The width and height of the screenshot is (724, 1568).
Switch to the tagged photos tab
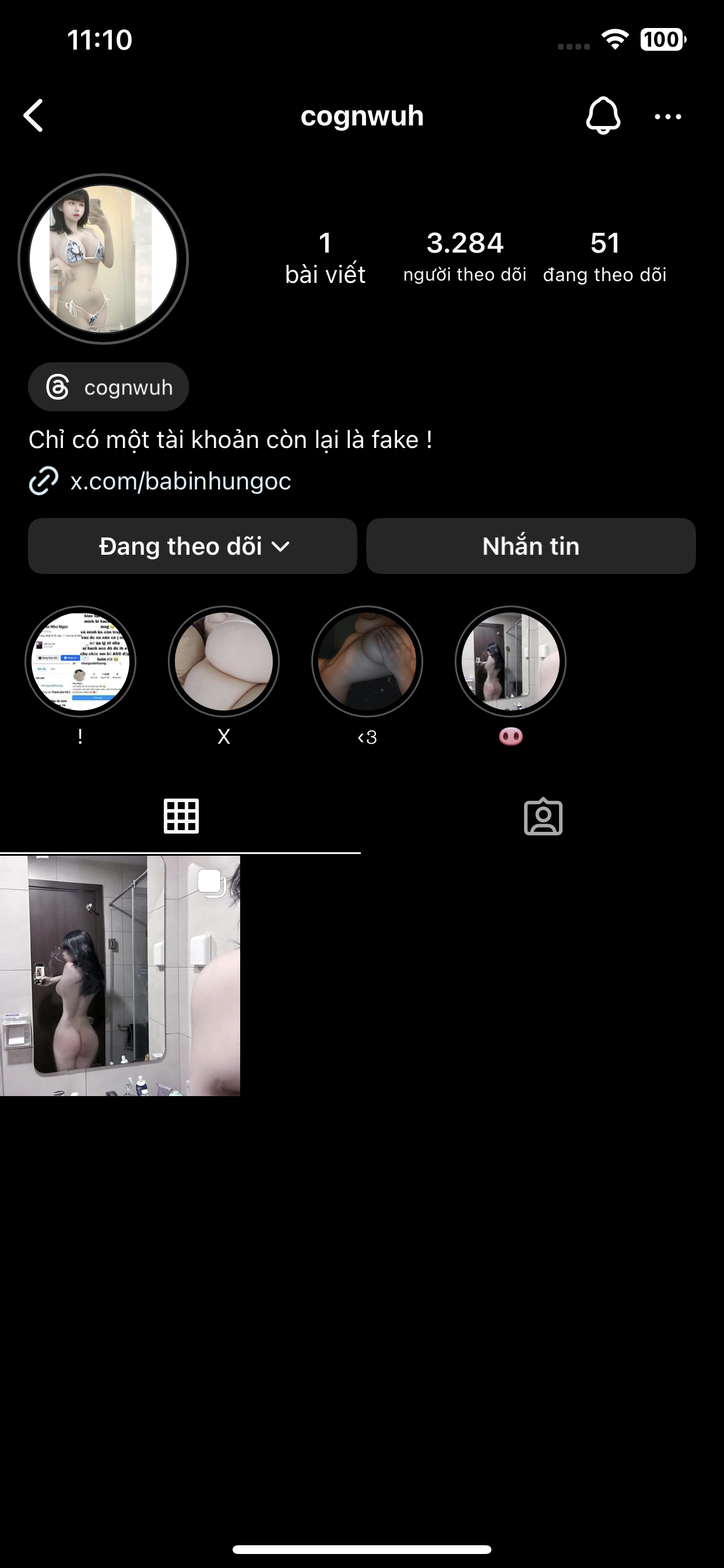point(543,816)
